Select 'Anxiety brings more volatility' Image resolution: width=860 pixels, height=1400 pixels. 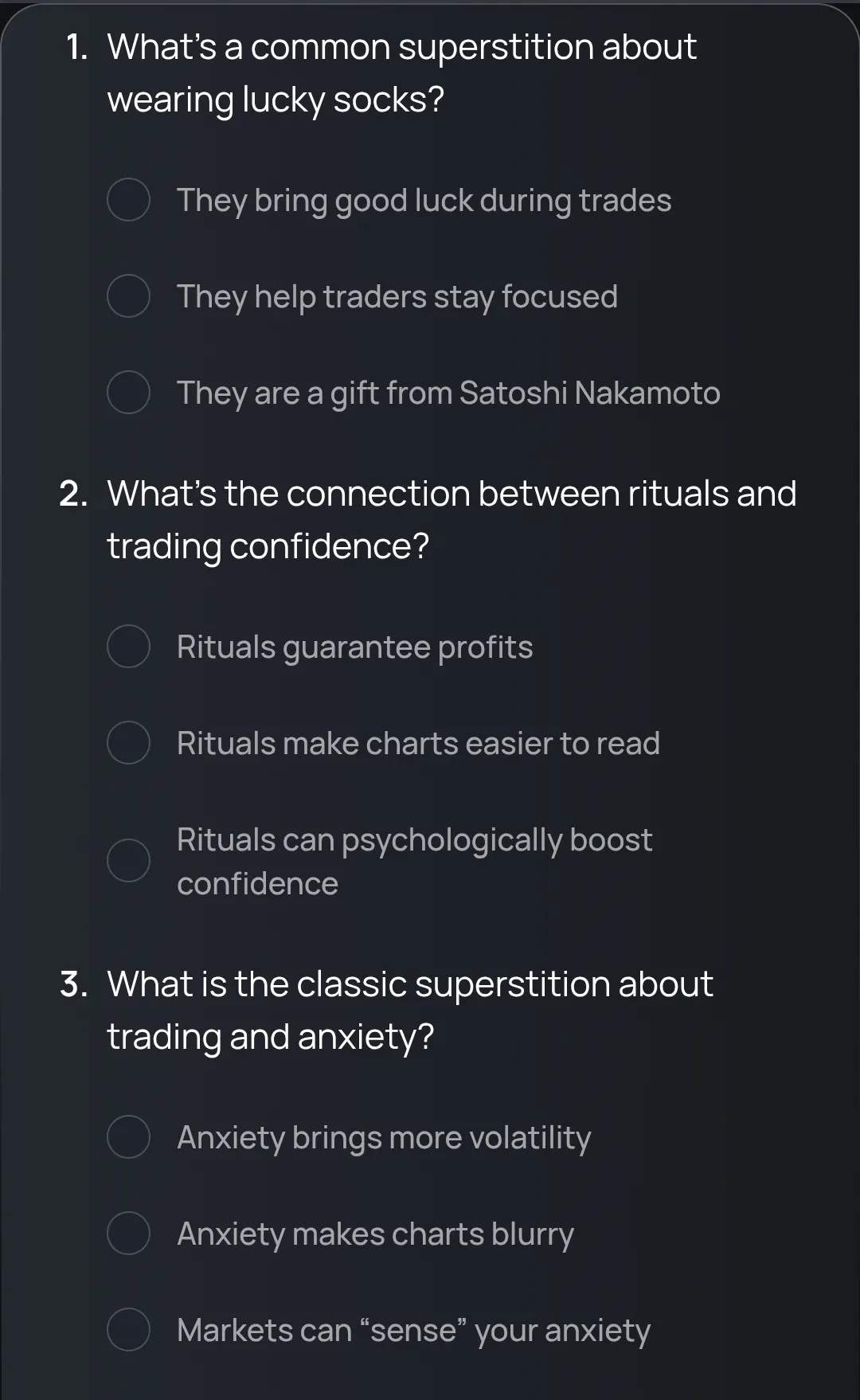129,1137
